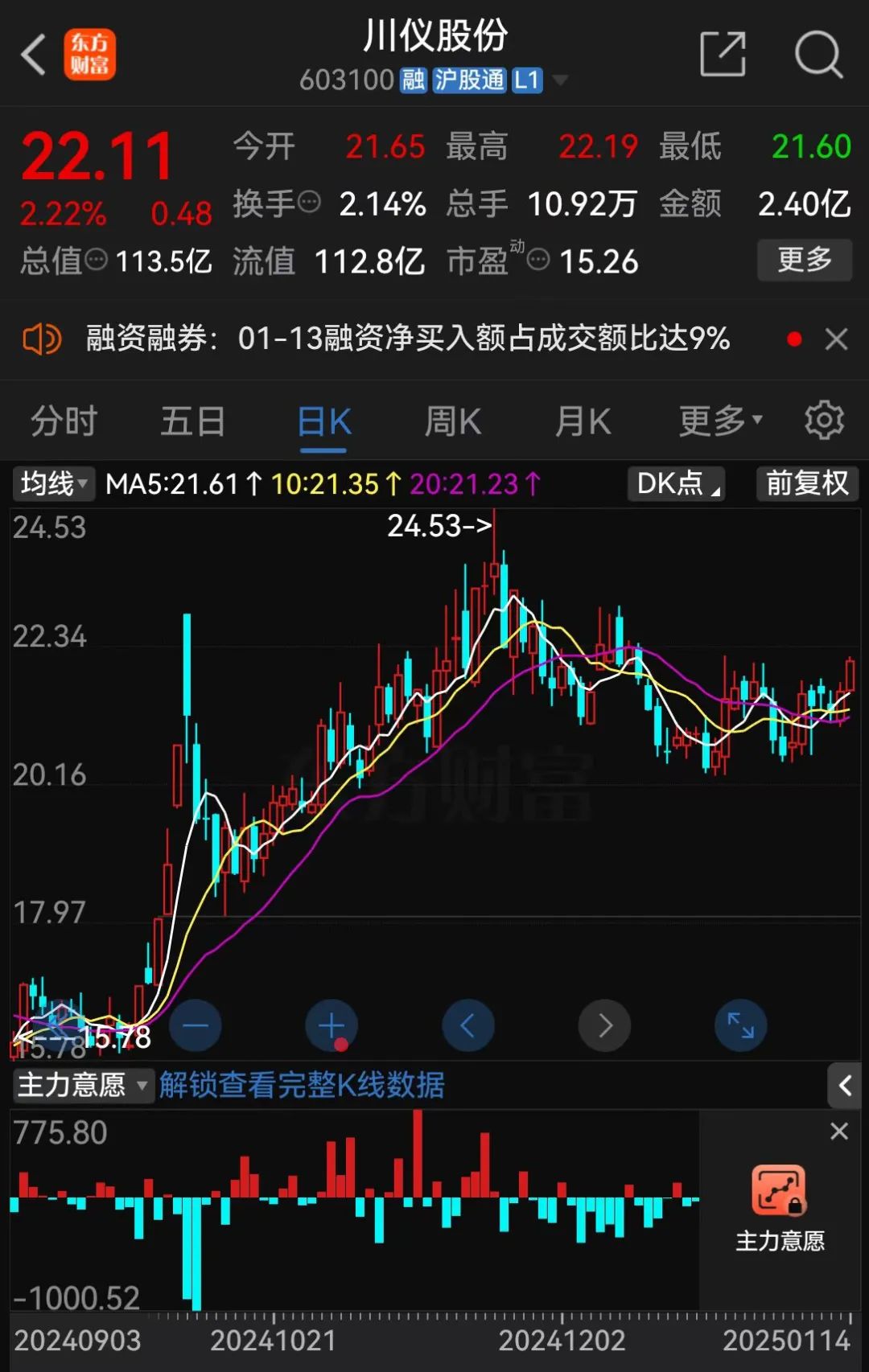Tap 解锁查看完整K线数据 link

(302, 1085)
